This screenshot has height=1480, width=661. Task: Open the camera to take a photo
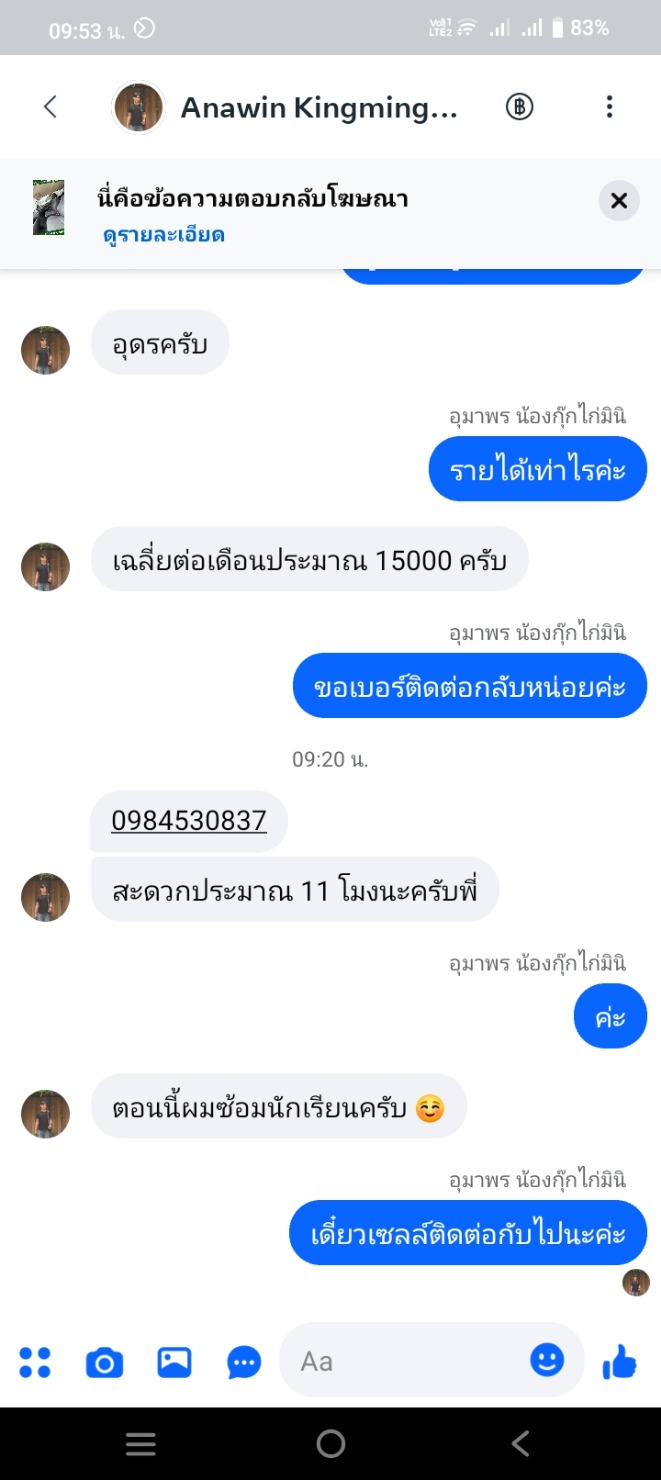tap(104, 1362)
